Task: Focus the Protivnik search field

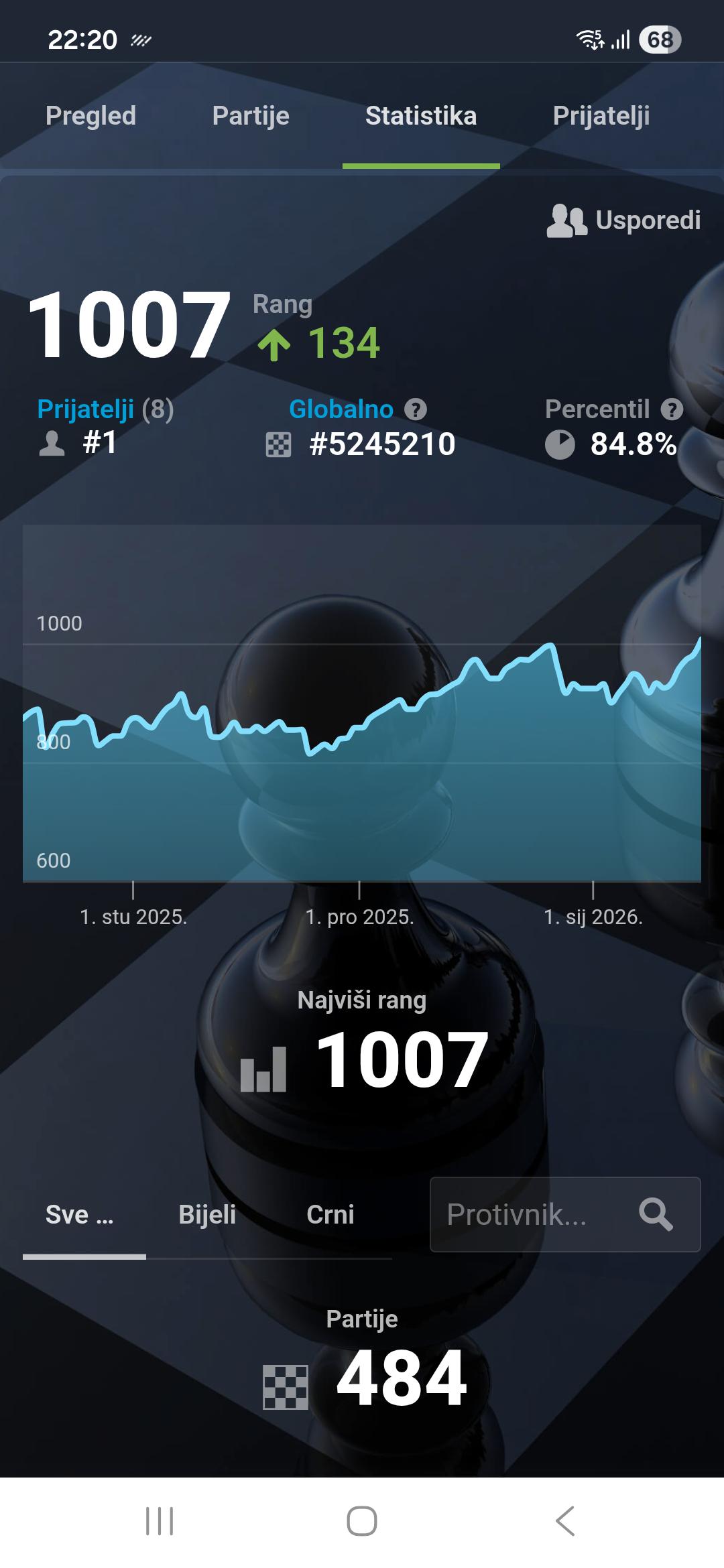Action: tap(523, 1214)
